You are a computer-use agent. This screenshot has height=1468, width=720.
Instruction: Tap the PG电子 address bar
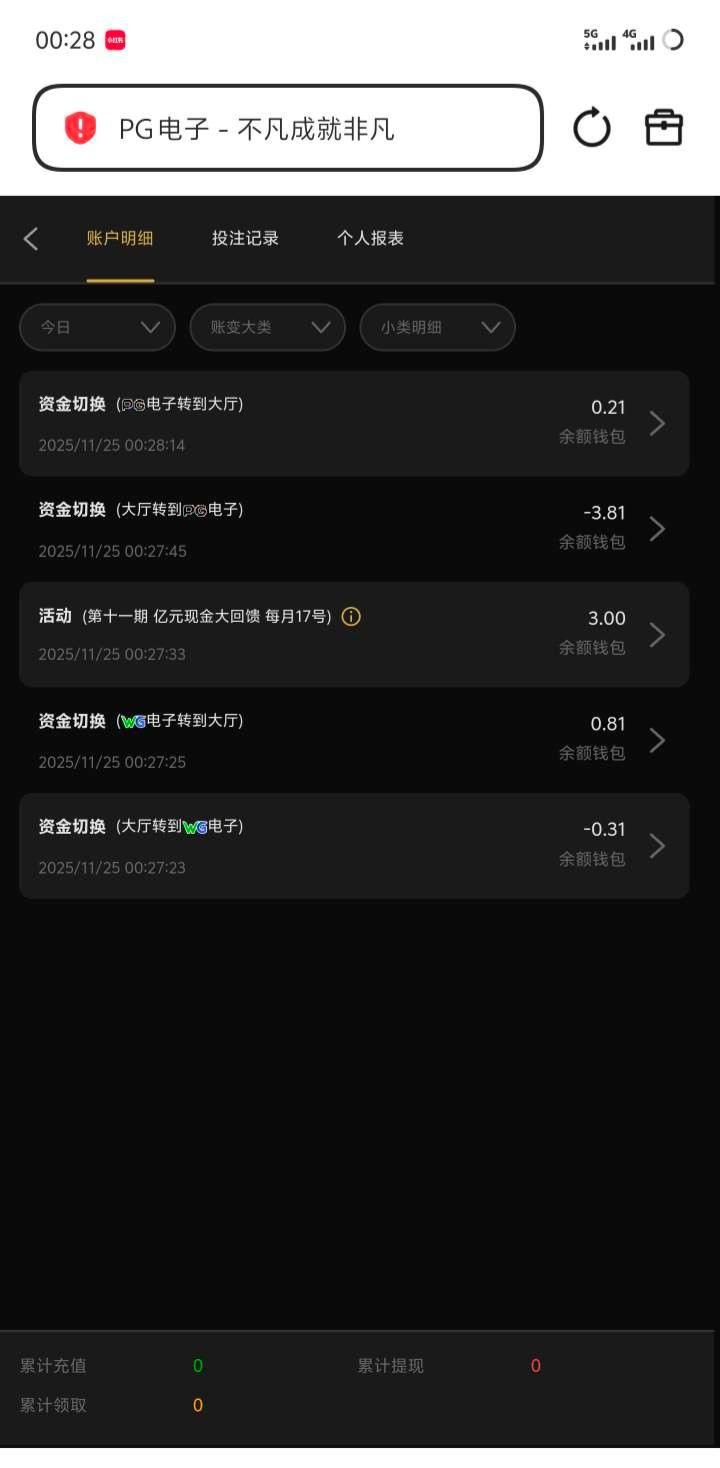288,128
